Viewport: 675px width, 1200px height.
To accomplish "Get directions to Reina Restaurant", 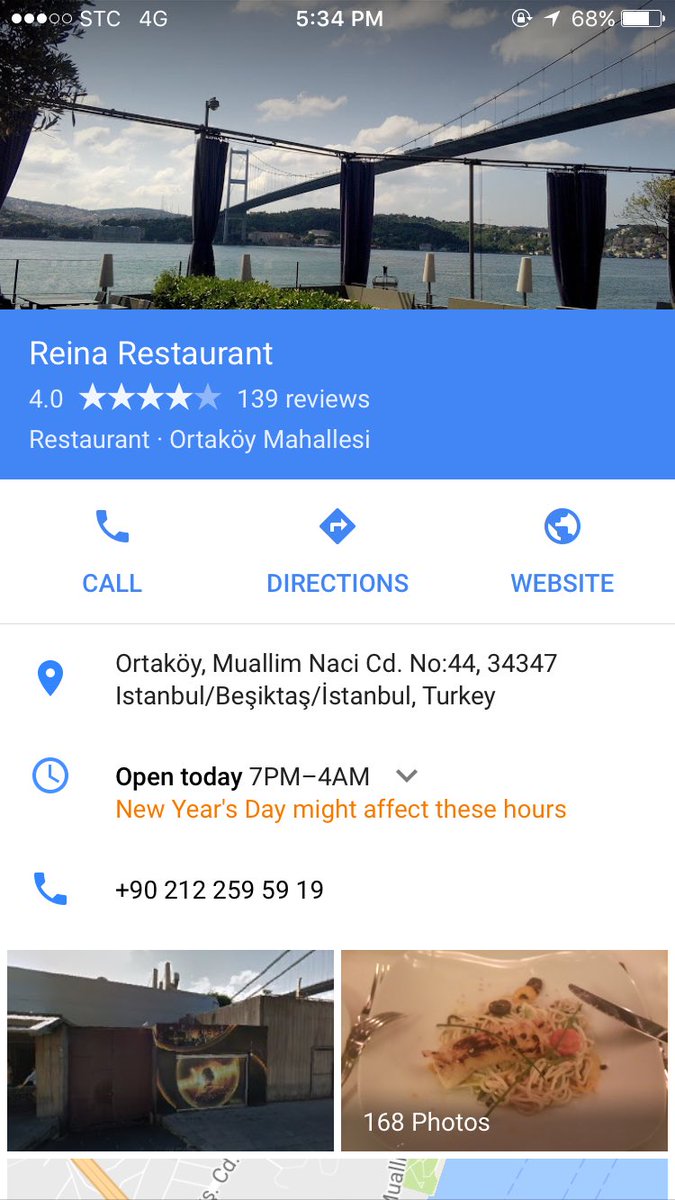I will pyautogui.click(x=337, y=551).
